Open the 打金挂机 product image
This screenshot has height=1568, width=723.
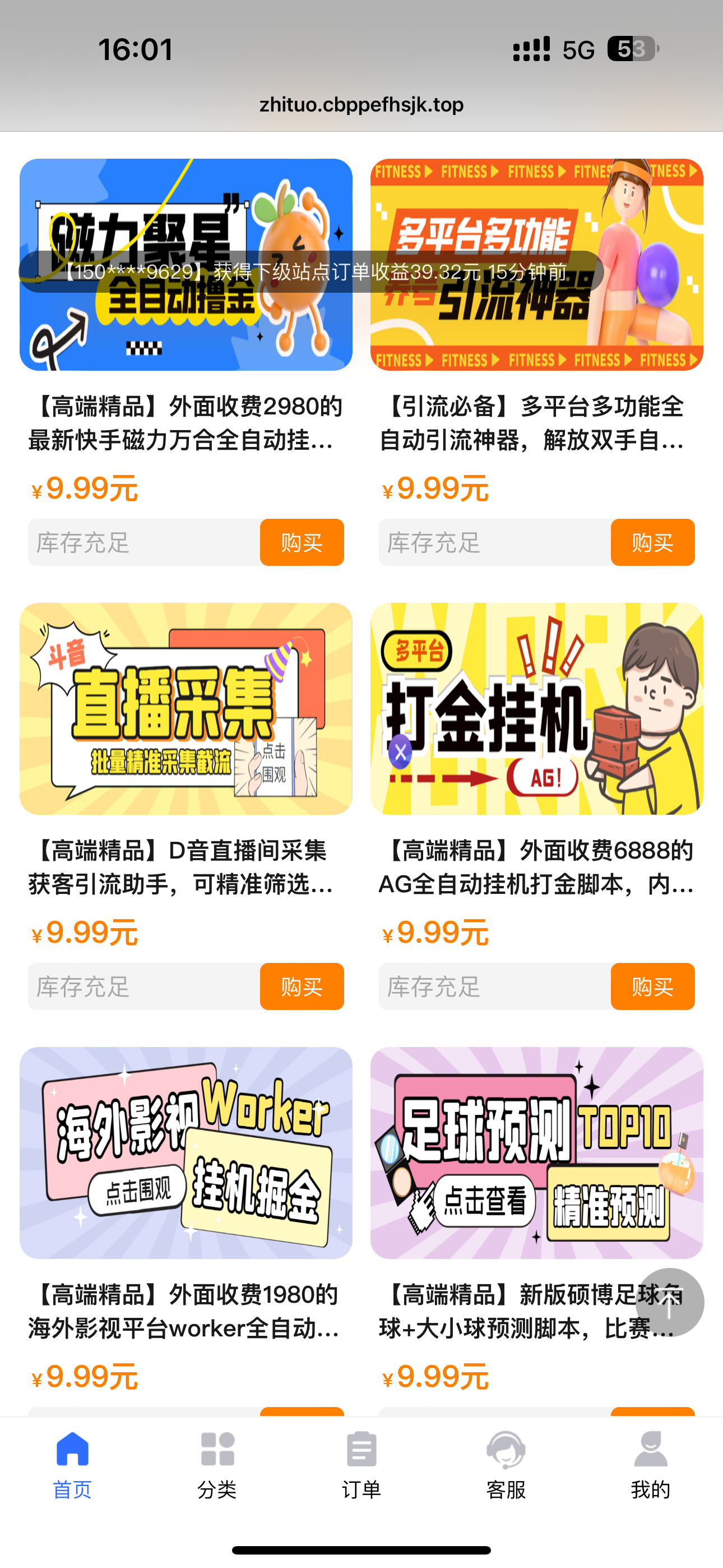[537, 708]
